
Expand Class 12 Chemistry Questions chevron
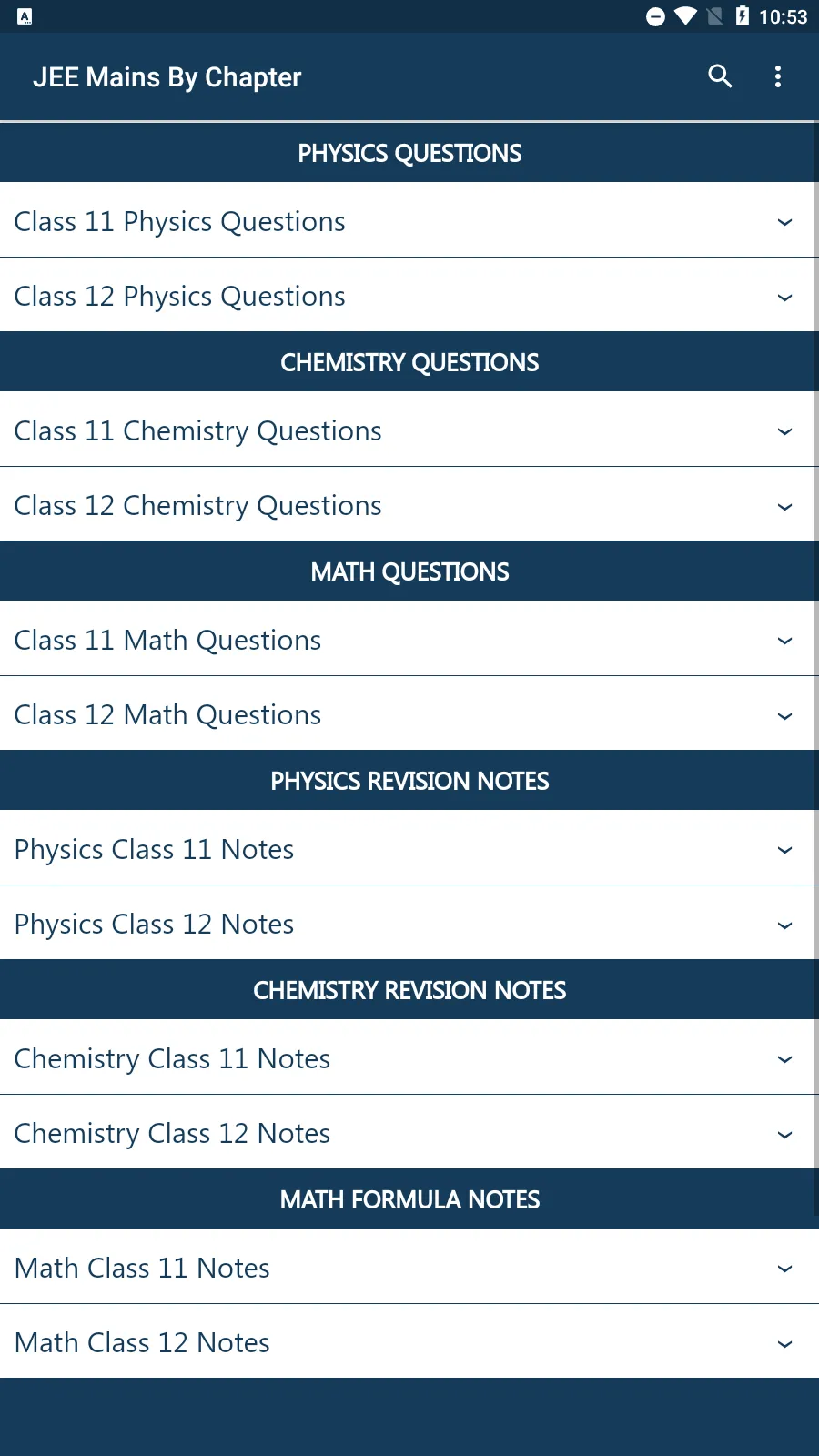tap(784, 506)
